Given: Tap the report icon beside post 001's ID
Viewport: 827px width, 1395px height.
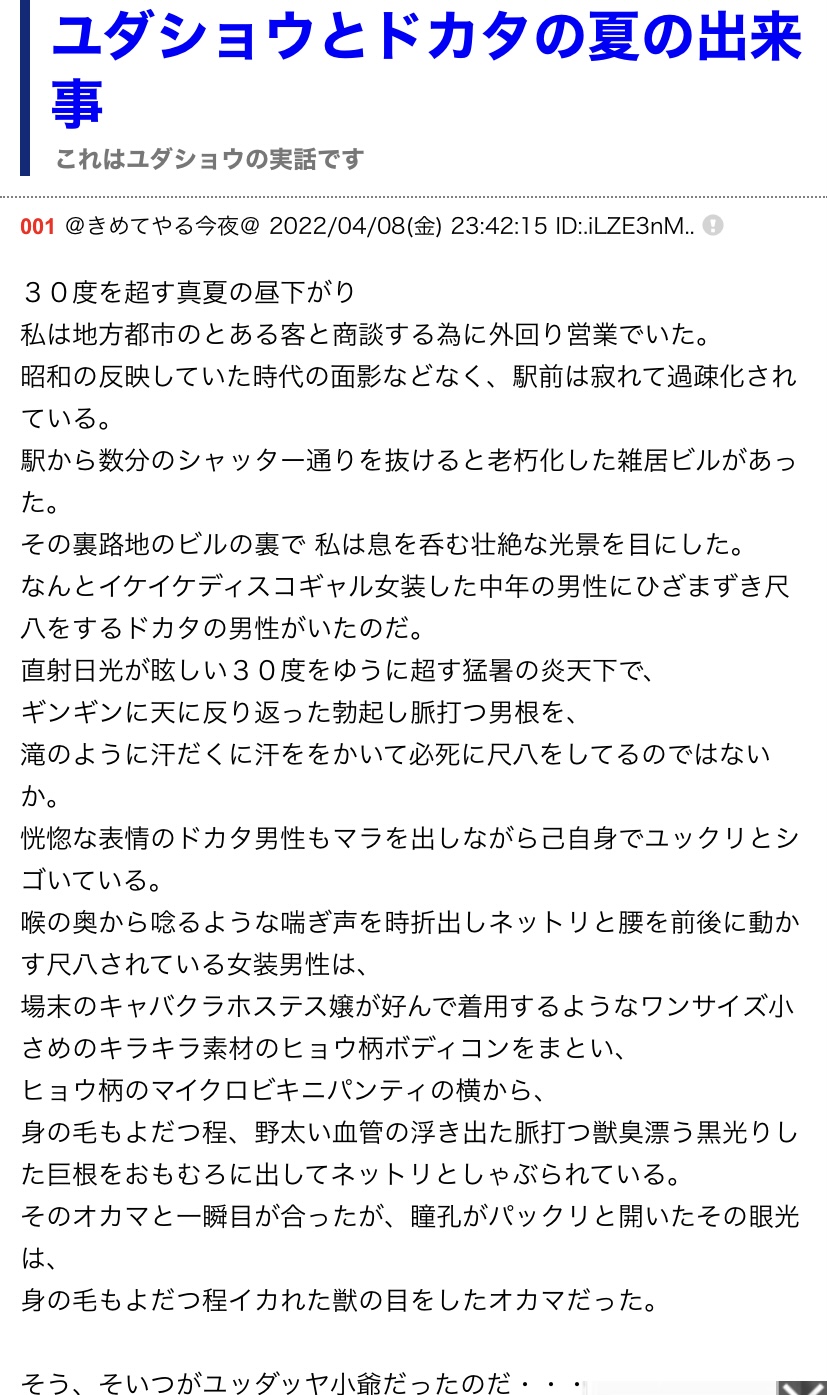Looking at the screenshot, I should click(713, 226).
